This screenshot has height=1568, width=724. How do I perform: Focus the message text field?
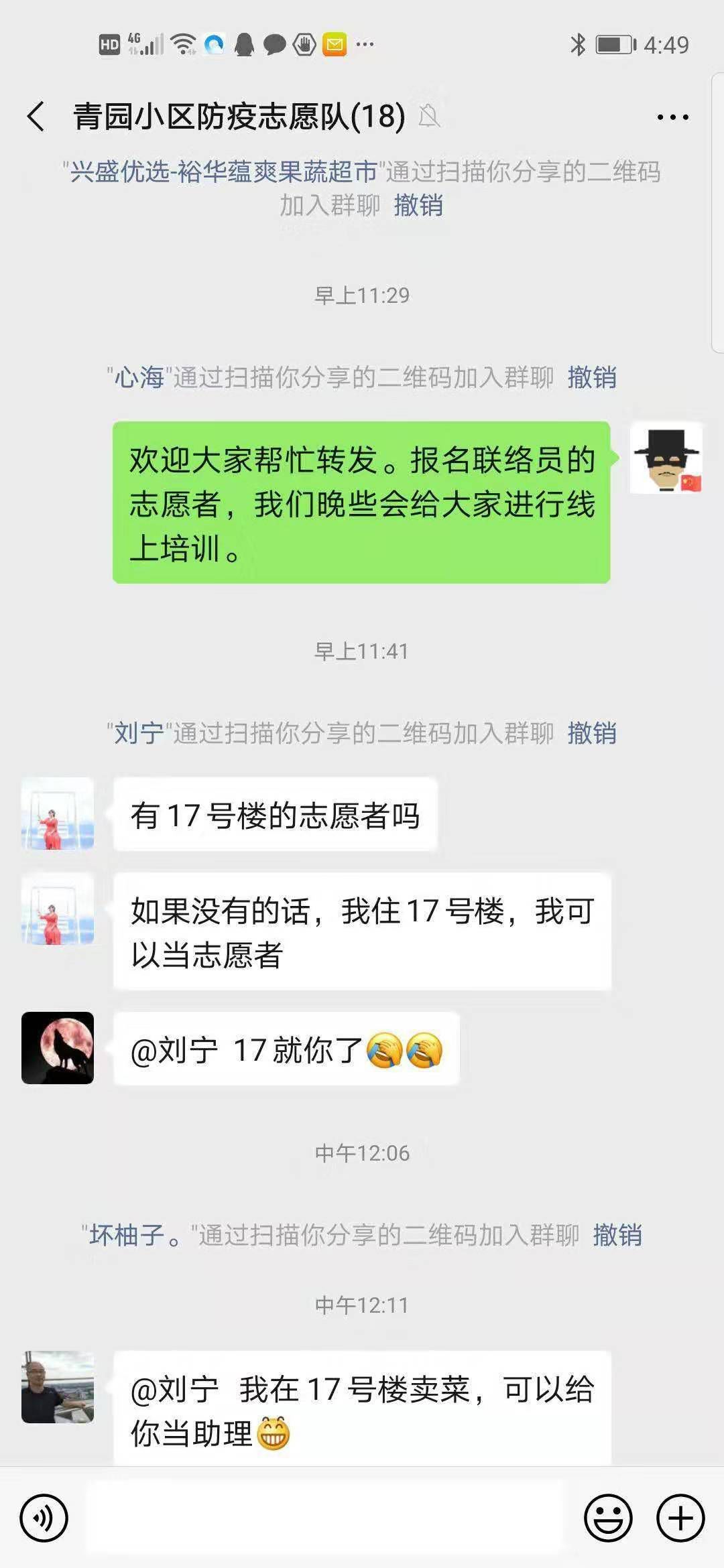pos(325,1518)
